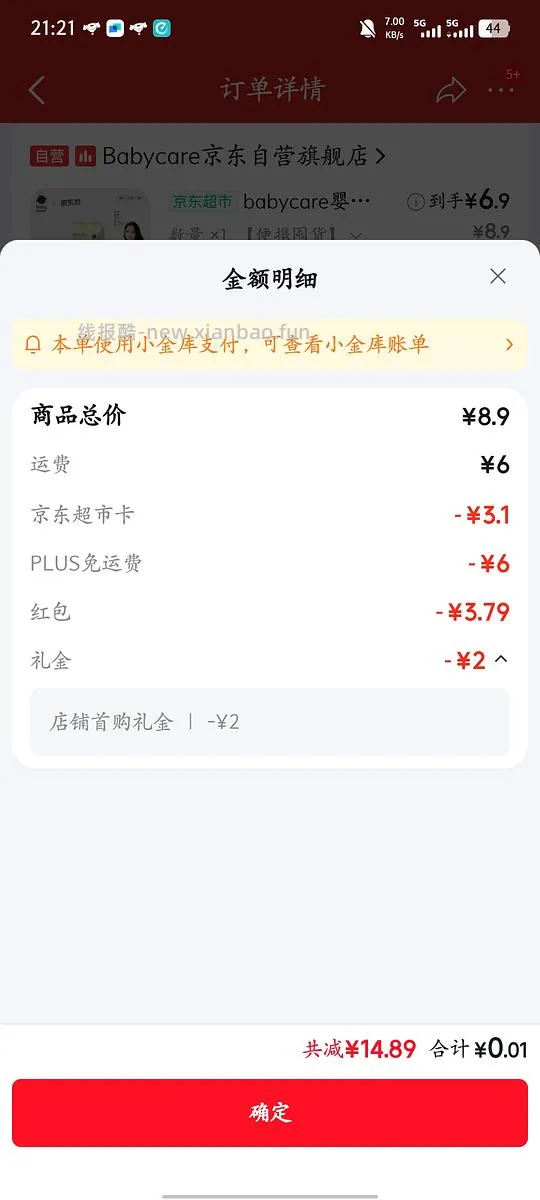
Task: Close the 金额明细 sheet
Action: click(498, 277)
